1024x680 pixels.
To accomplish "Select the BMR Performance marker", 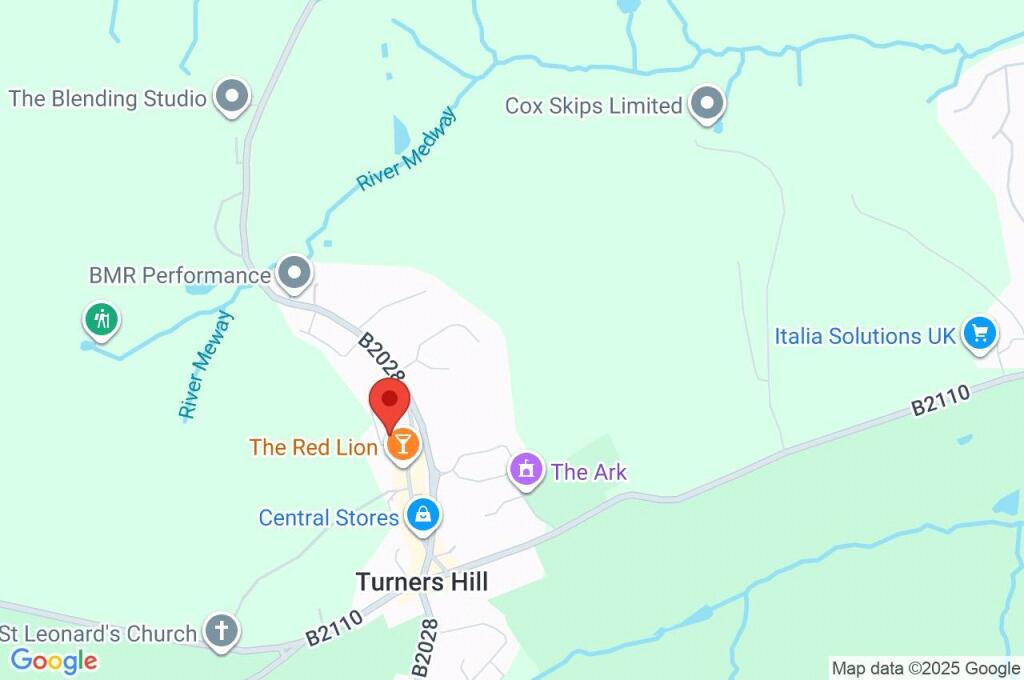I will click(294, 272).
